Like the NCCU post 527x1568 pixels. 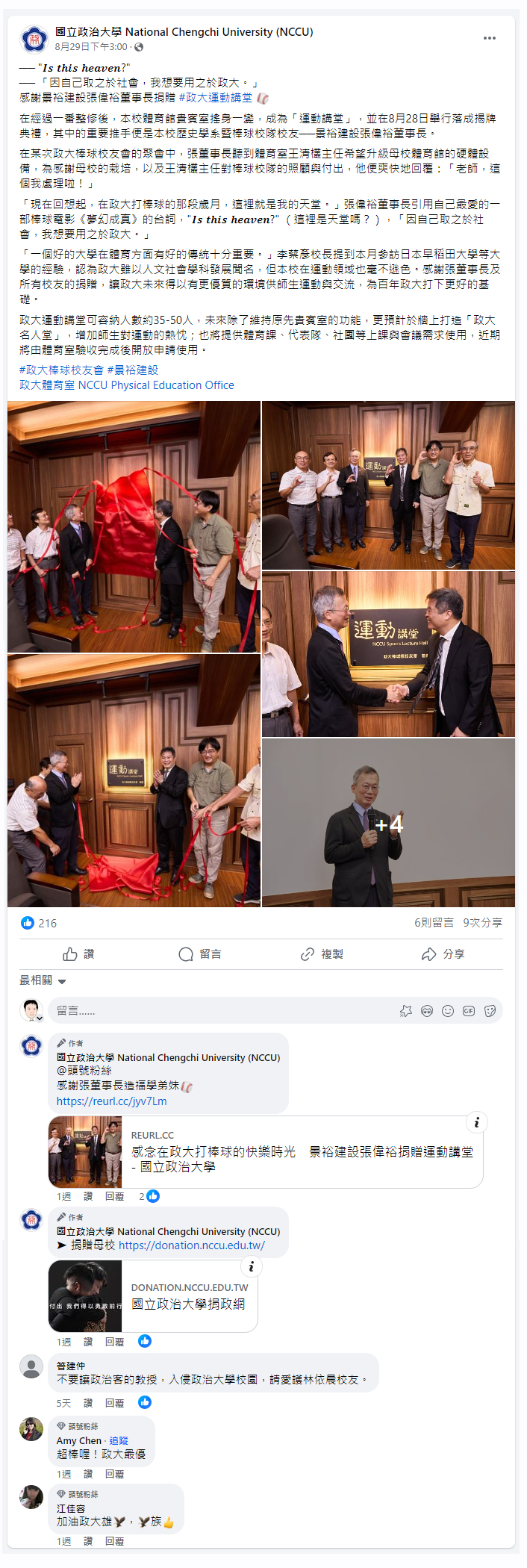78,954
